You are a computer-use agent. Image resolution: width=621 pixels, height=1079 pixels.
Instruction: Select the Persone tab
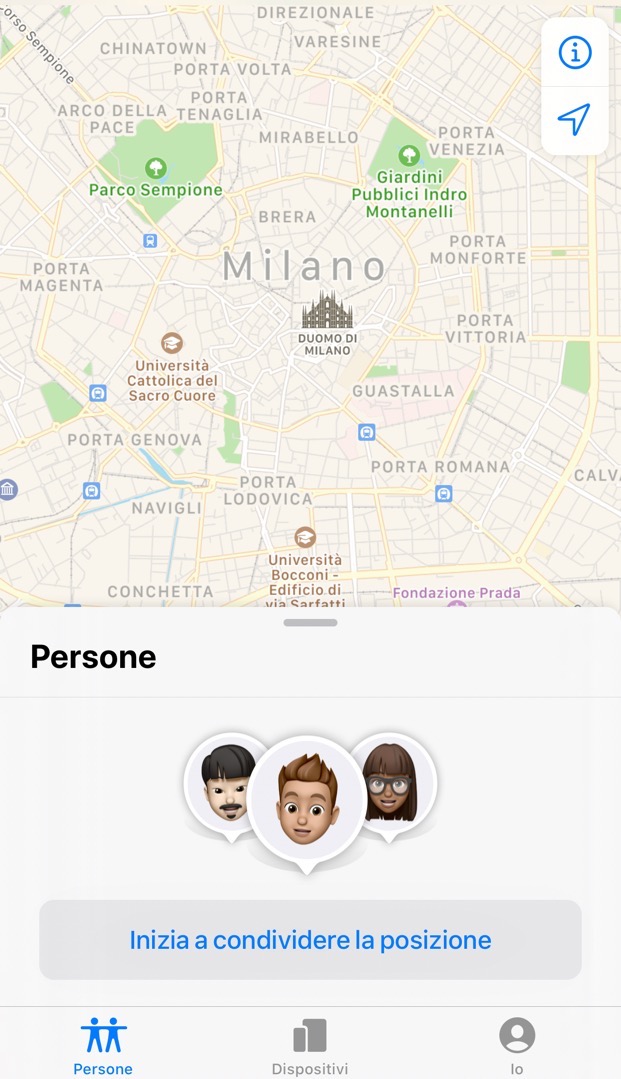(103, 1045)
